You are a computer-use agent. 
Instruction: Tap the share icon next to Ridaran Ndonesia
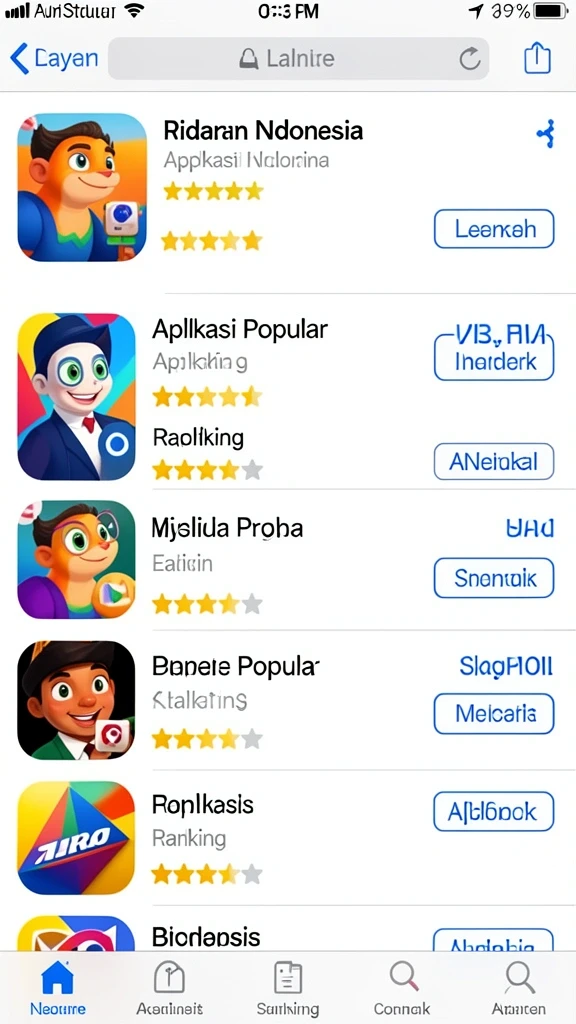[x=546, y=133]
